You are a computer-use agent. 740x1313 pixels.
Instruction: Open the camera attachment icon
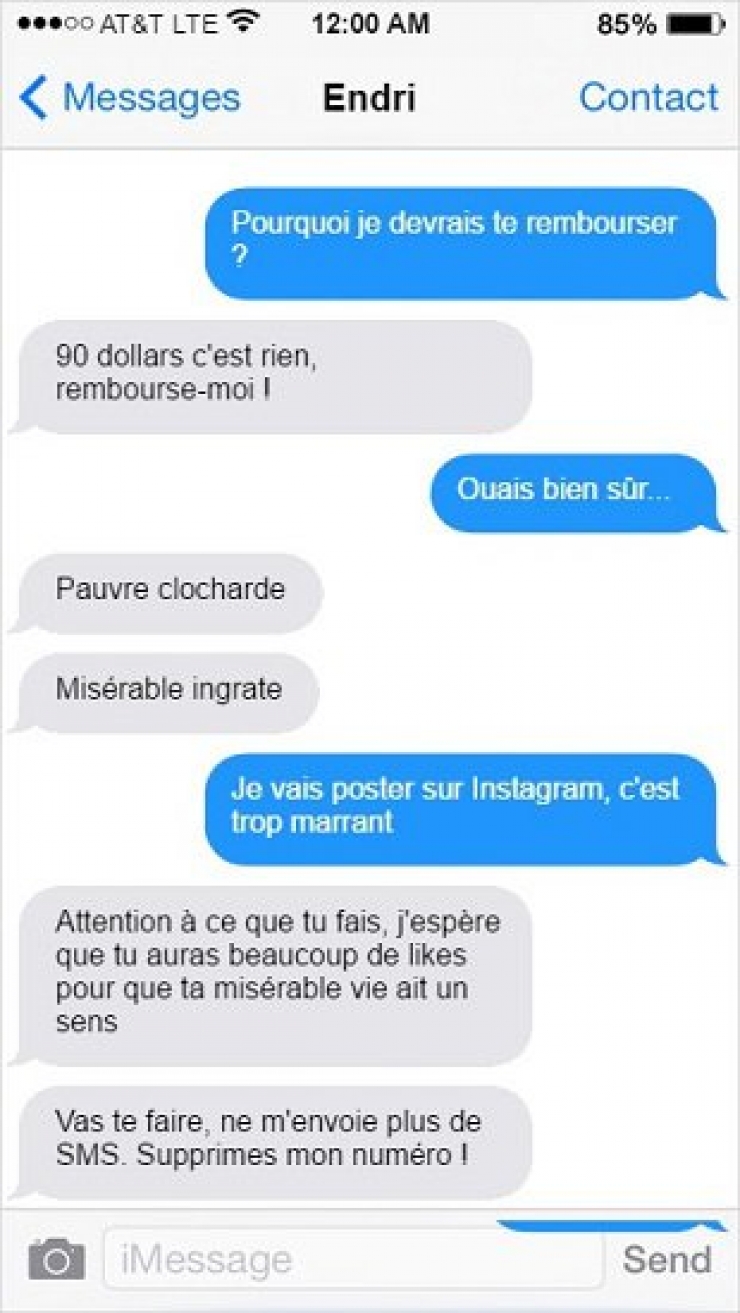[x=56, y=1258]
